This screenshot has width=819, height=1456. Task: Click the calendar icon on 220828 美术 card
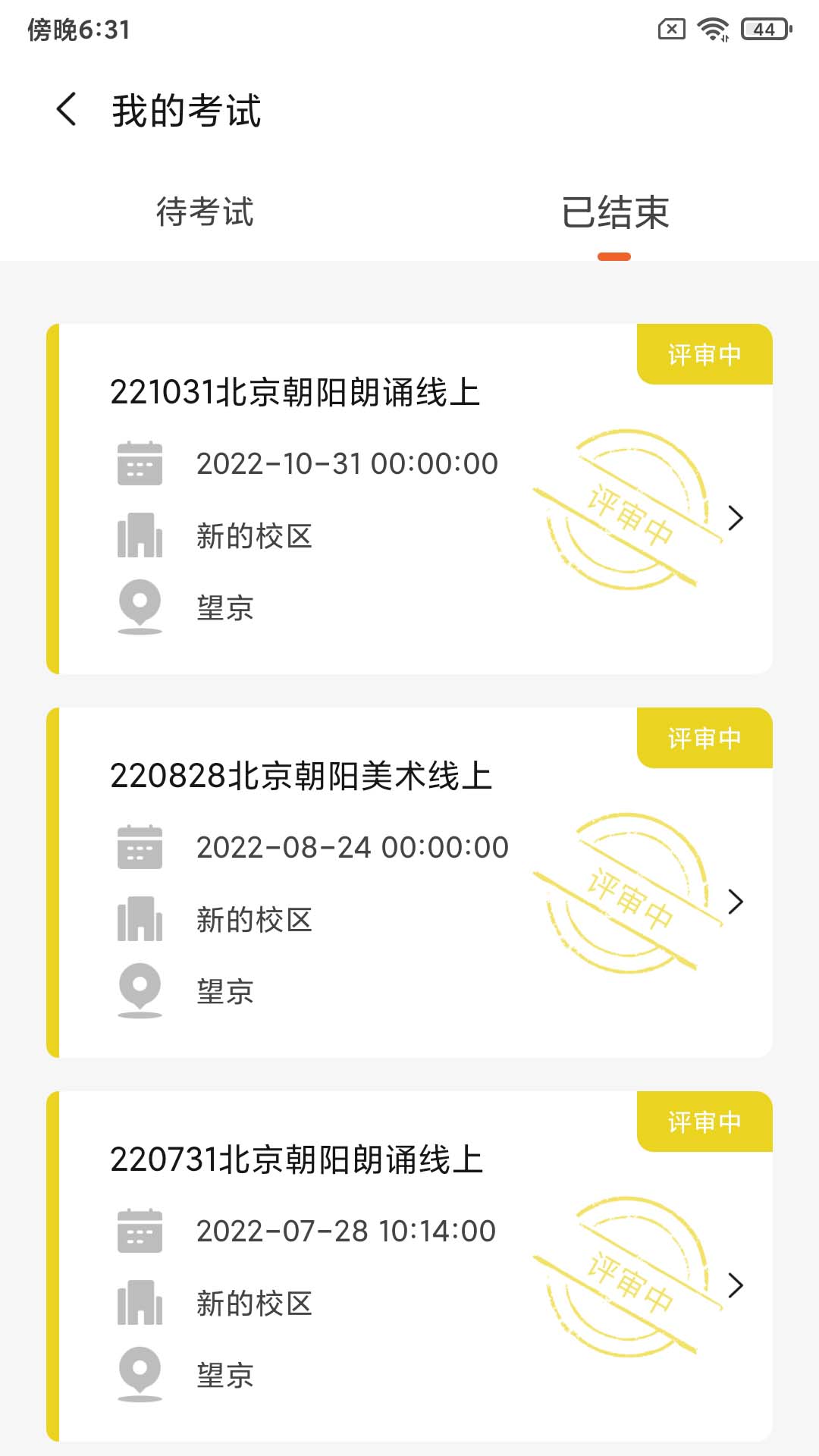(x=141, y=847)
